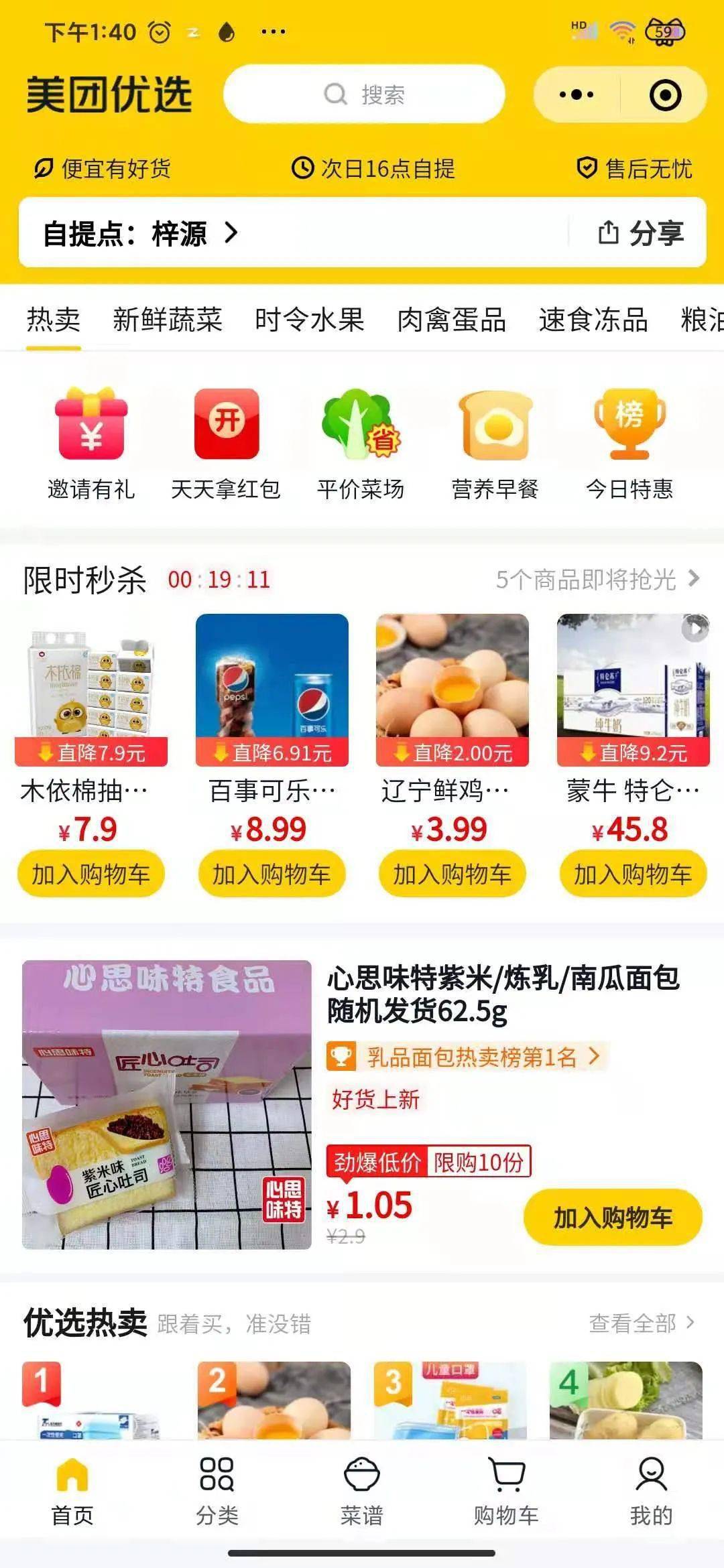This screenshot has height=1568, width=724.
Task: View all hot sellers via 查看全部
Action: pyautogui.click(x=641, y=1323)
